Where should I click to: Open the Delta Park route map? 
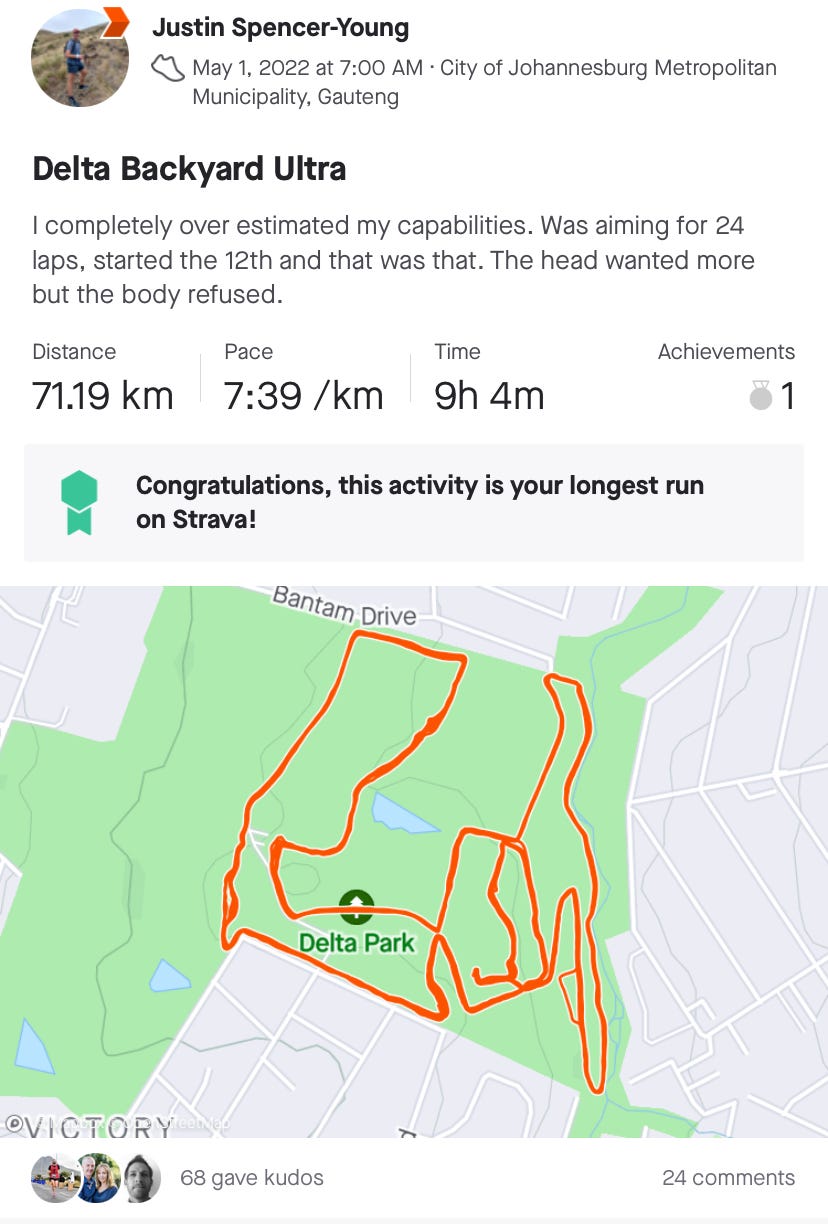[x=414, y=860]
